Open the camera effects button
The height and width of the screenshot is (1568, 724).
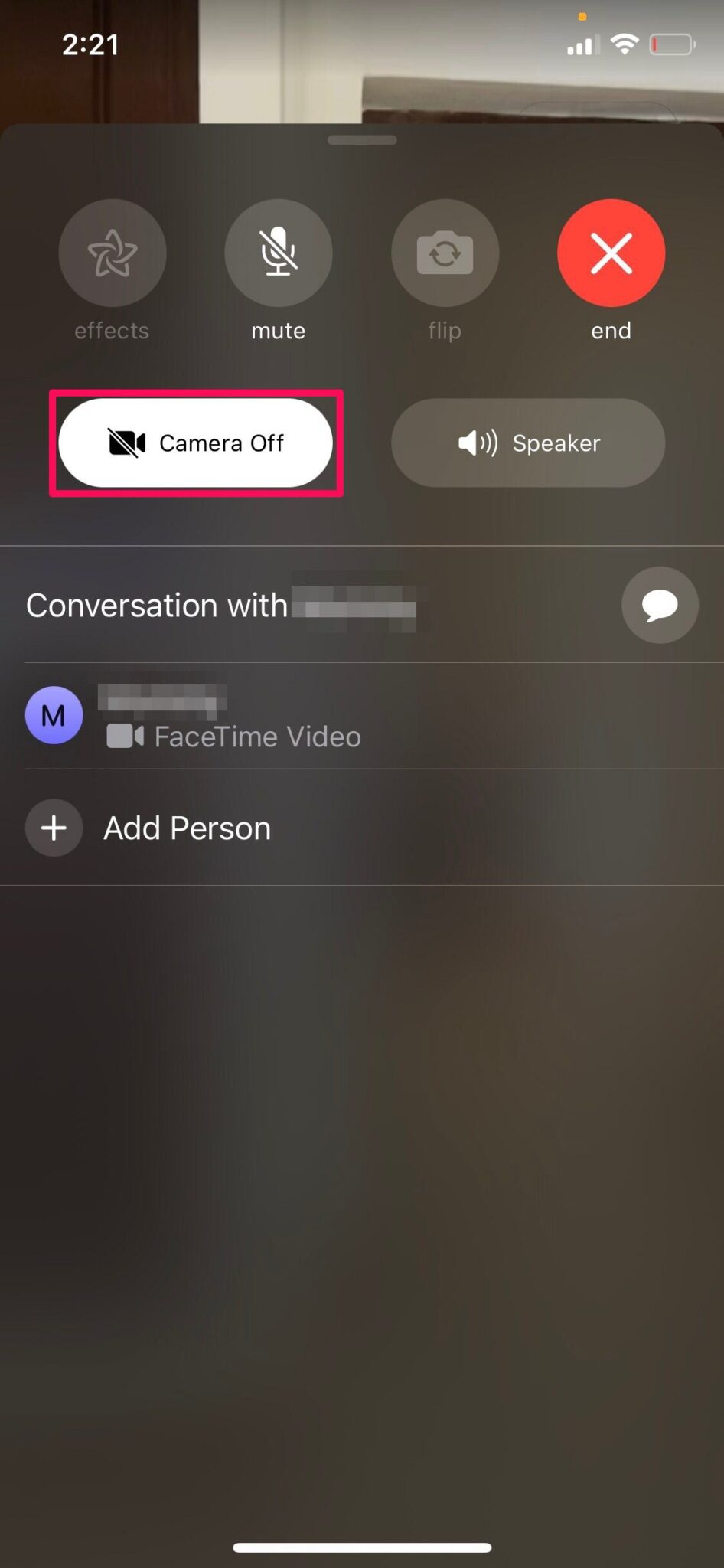[x=112, y=253]
